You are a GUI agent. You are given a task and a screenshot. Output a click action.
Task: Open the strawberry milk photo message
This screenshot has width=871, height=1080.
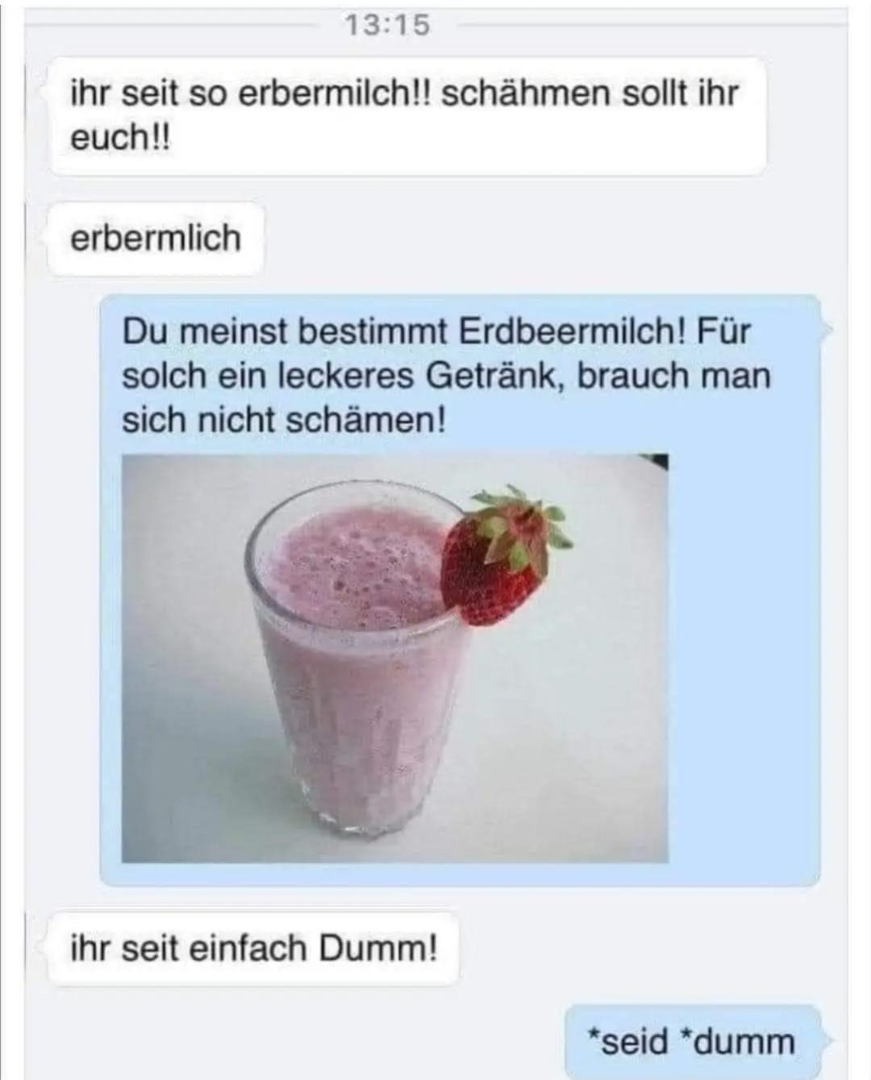click(395, 658)
